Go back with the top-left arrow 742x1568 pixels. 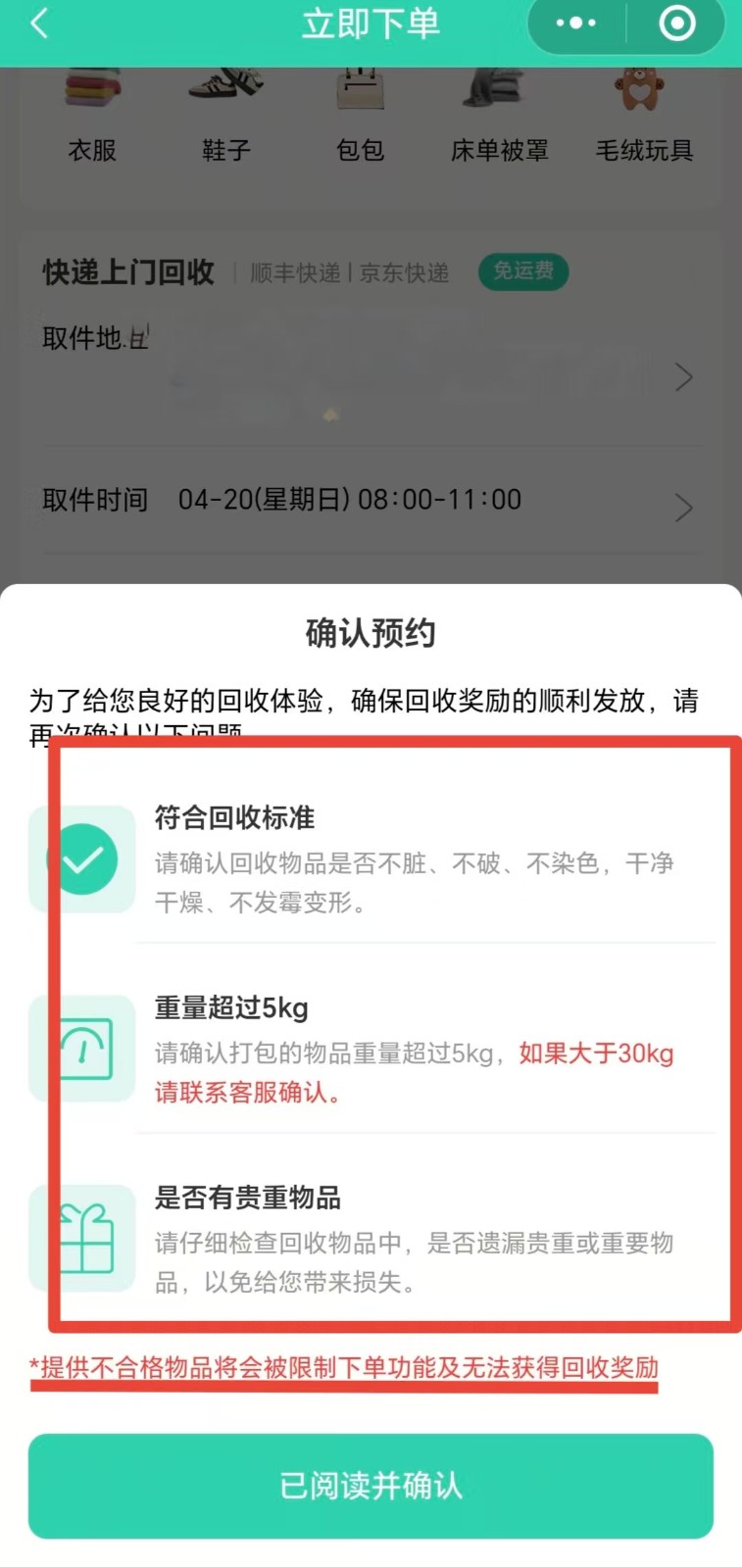coord(40,24)
